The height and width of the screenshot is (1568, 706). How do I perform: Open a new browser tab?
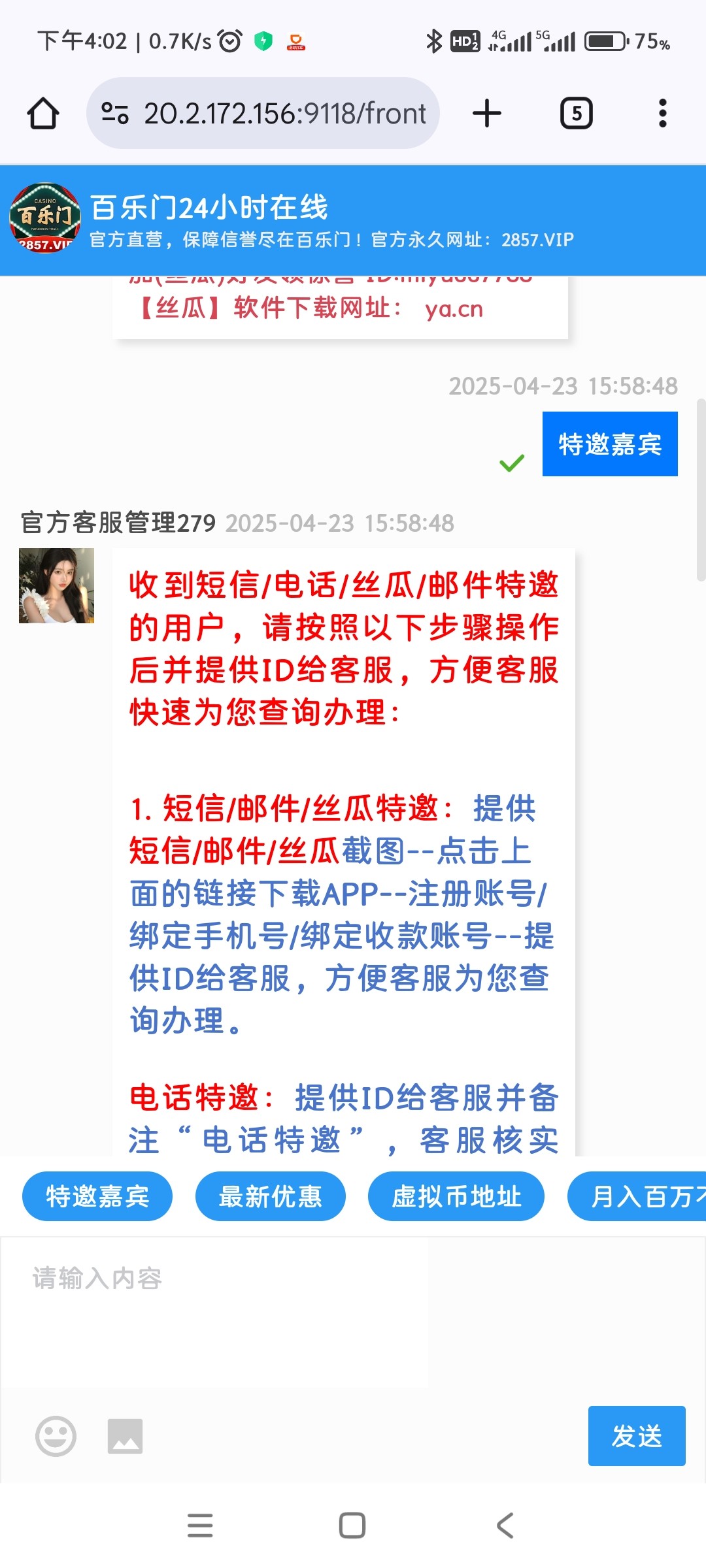[x=487, y=113]
